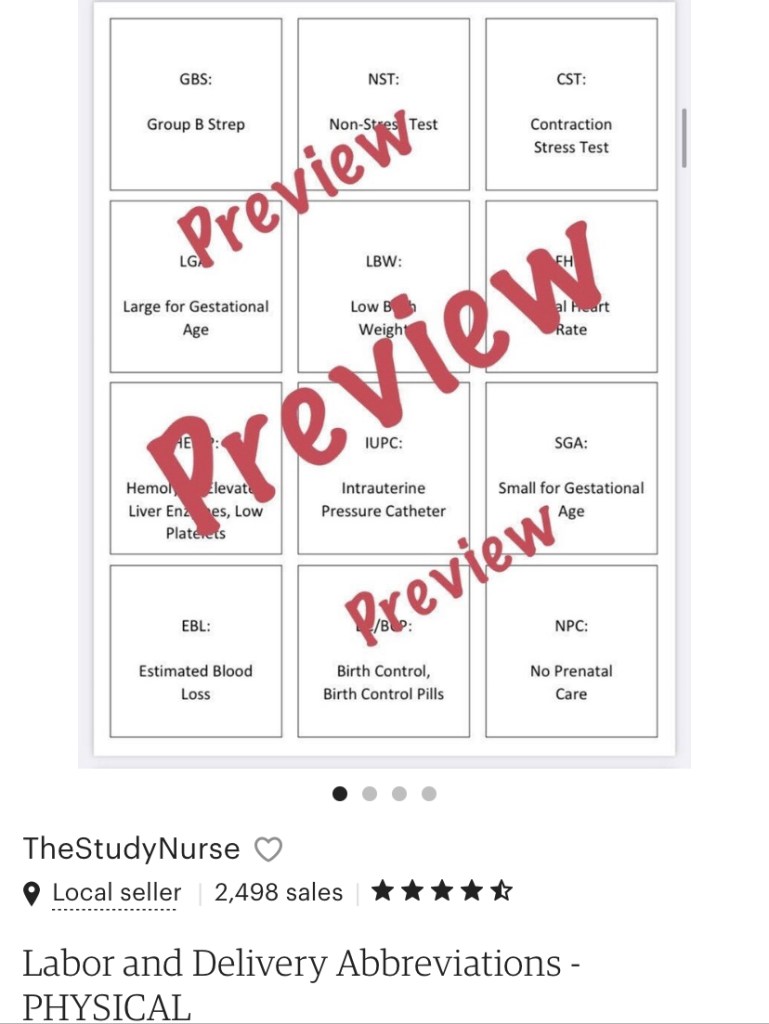Open the Local seller info link
Screen dimensions: 769x1024
pyautogui.click(x=116, y=893)
